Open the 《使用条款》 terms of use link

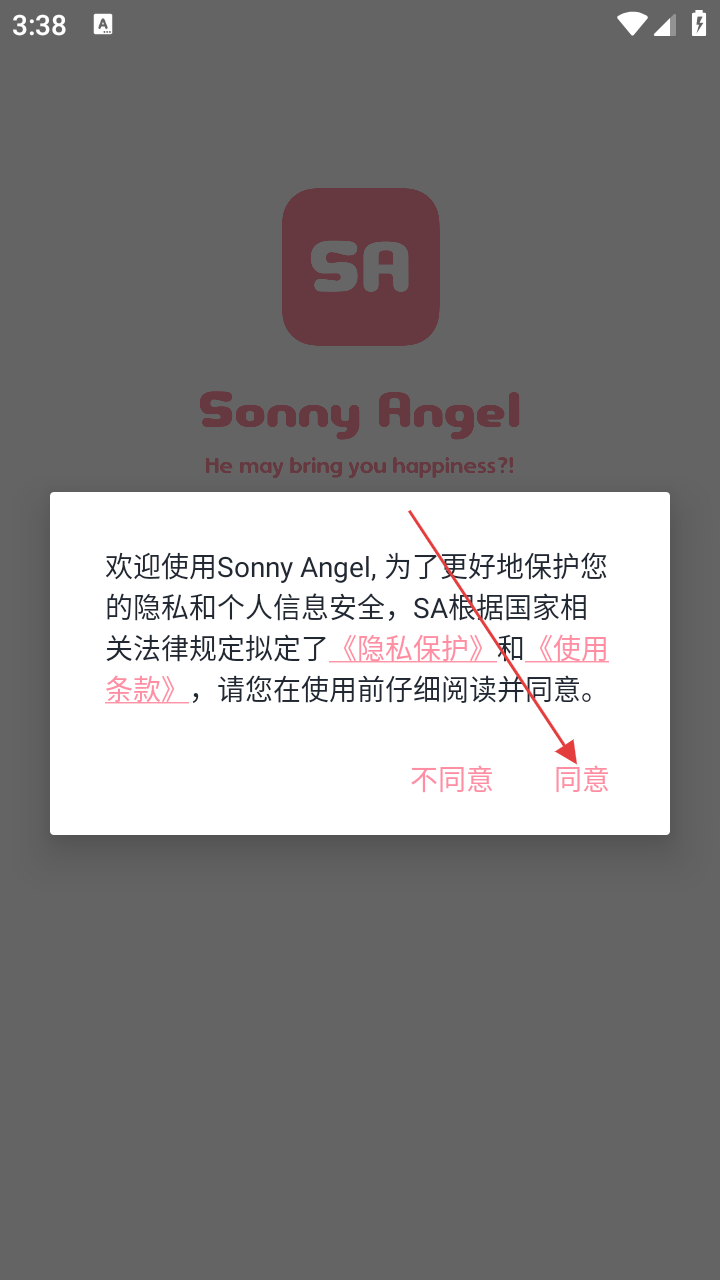click(566, 650)
